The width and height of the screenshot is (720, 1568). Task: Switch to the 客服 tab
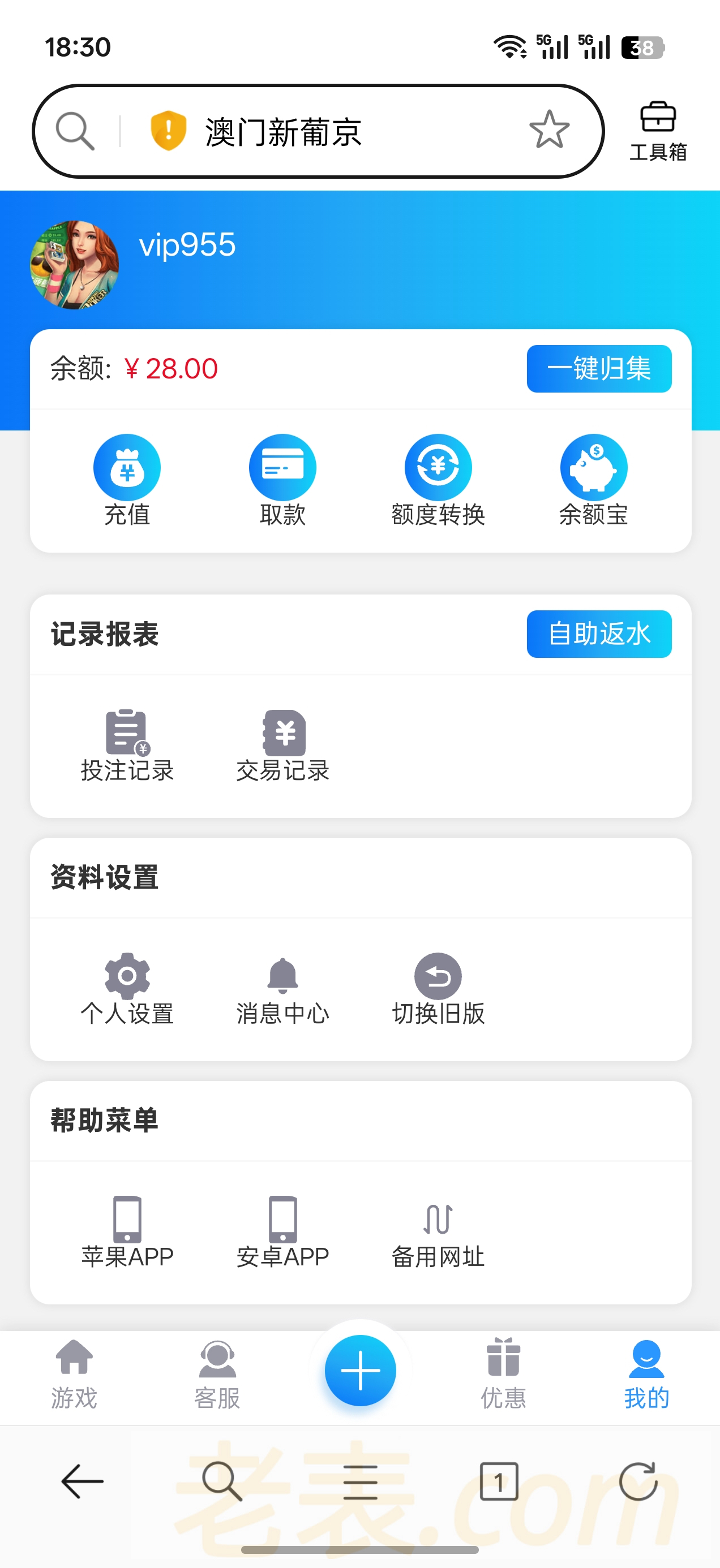(x=217, y=1375)
